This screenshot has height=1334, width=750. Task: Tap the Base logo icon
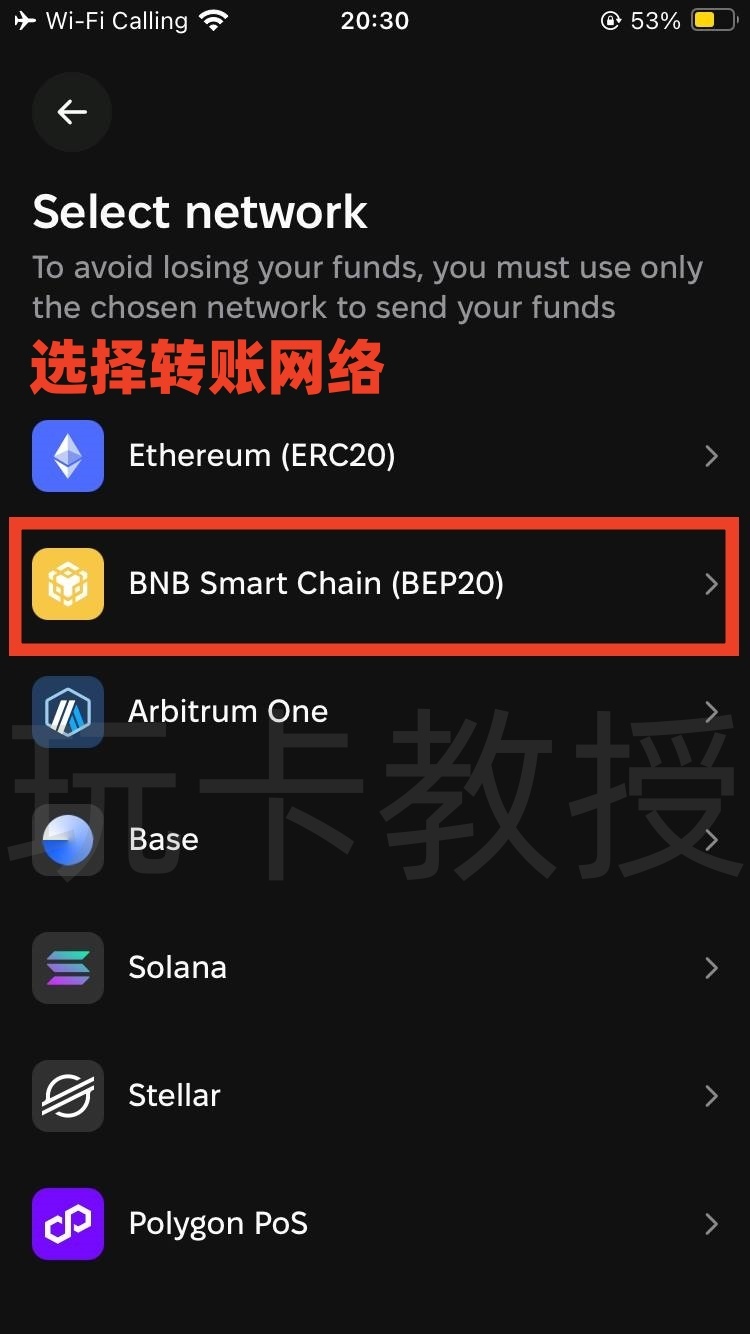[67, 840]
